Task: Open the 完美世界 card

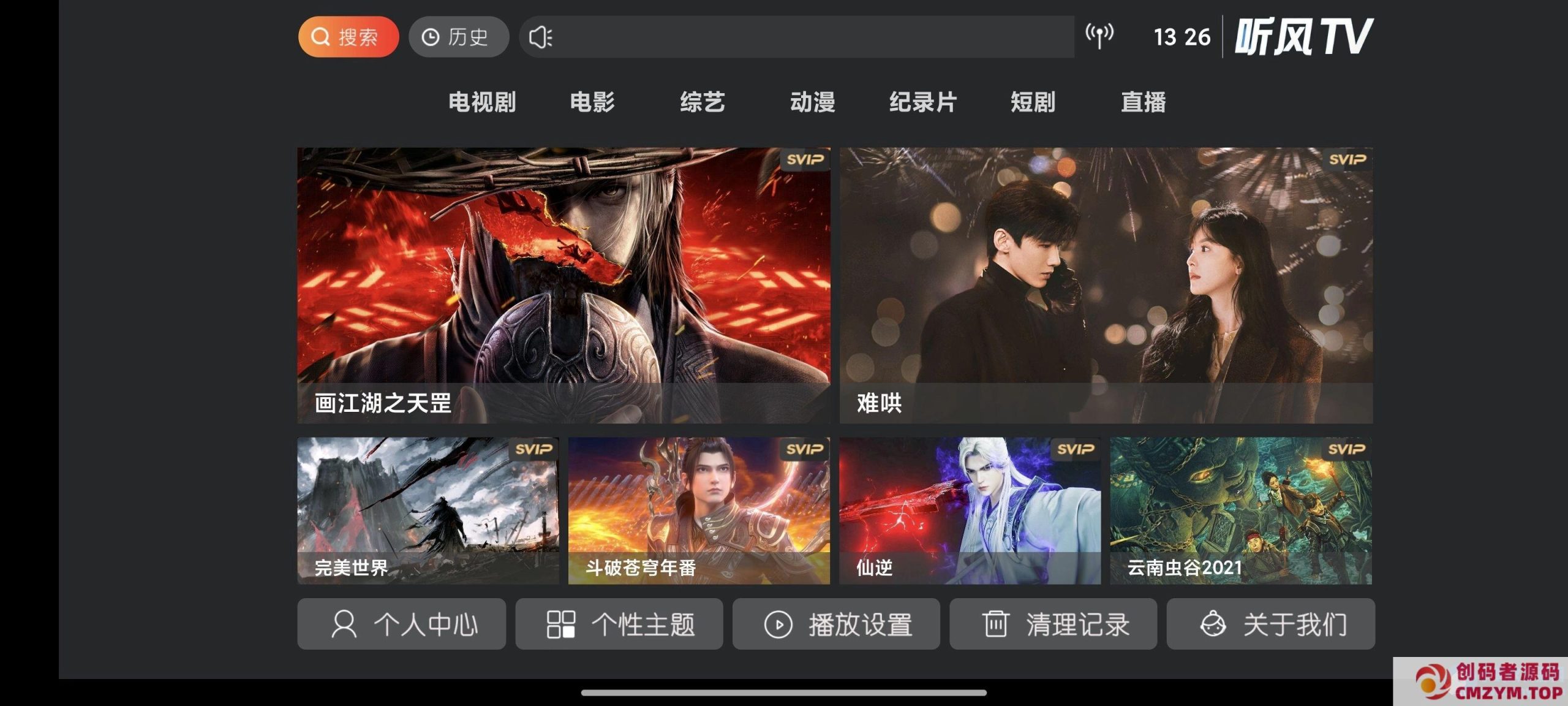Action: point(428,510)
